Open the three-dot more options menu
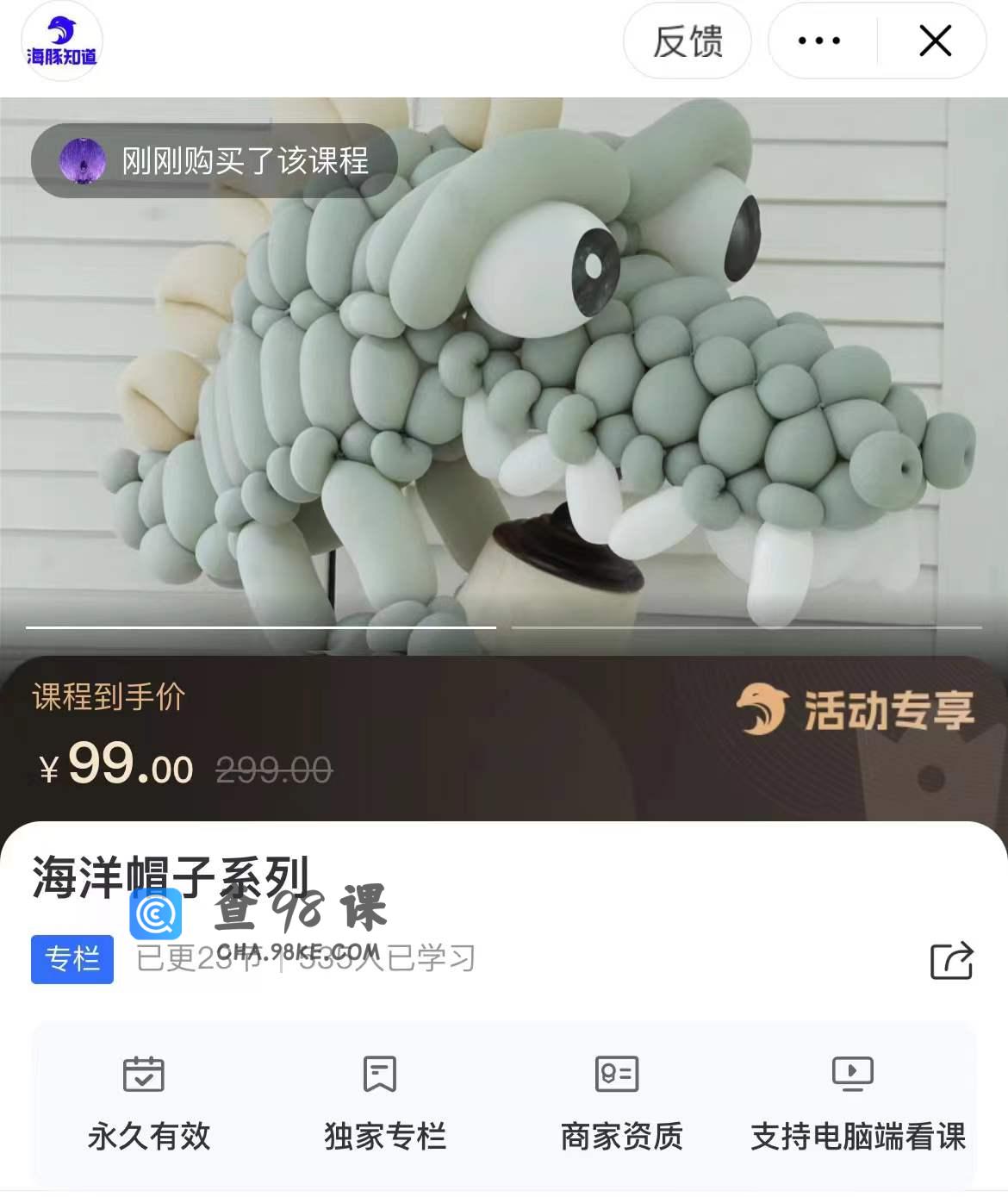The width and height of the screenshot is (1008, 1197). (x=819, y=41)
